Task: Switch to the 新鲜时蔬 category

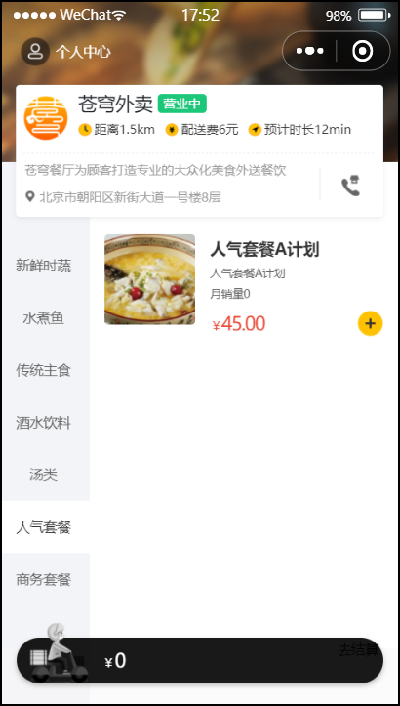Action: tap(44, 265)
